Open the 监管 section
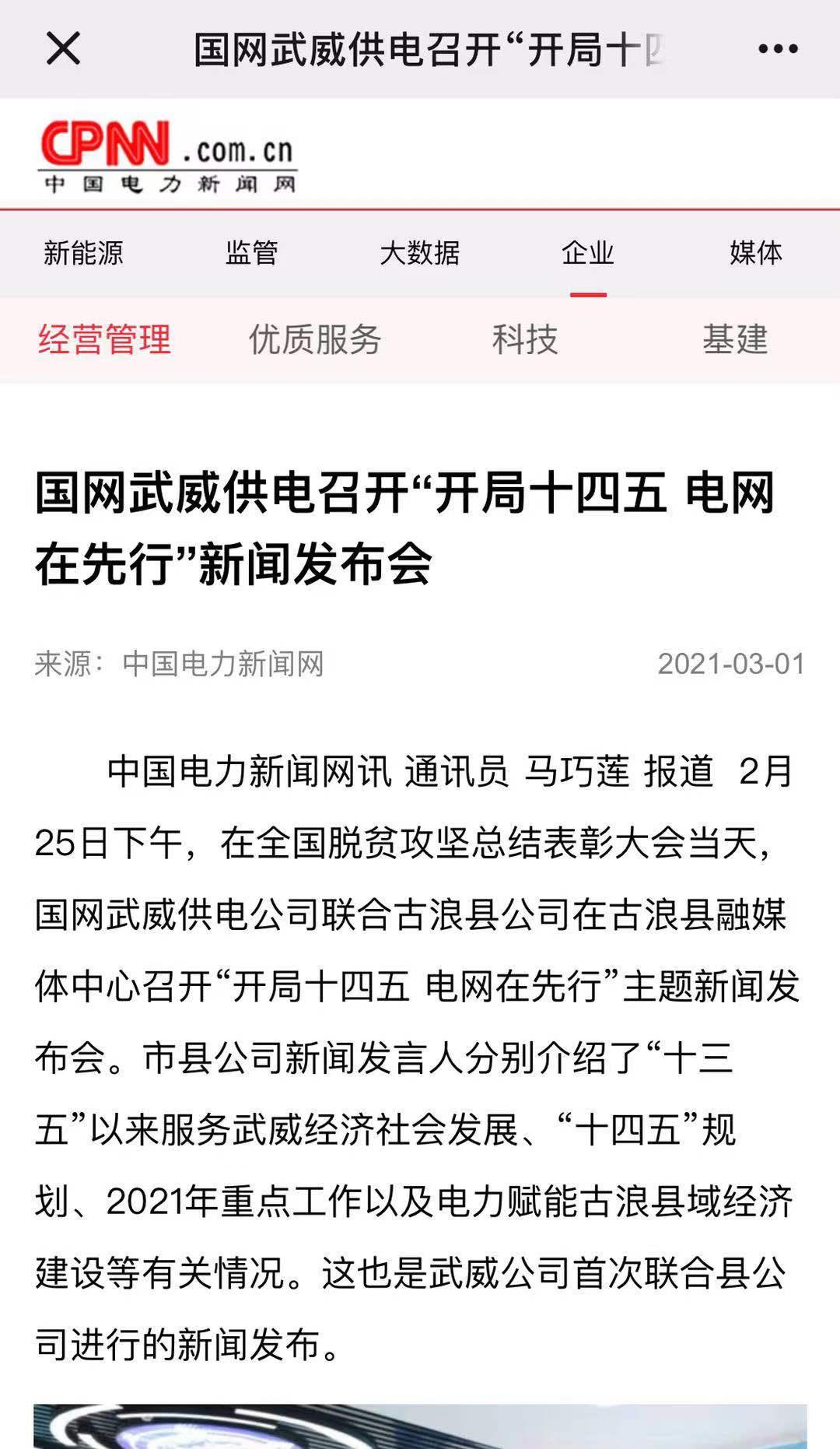This screenshot has height=1449, width=840. tap(251, 253)
